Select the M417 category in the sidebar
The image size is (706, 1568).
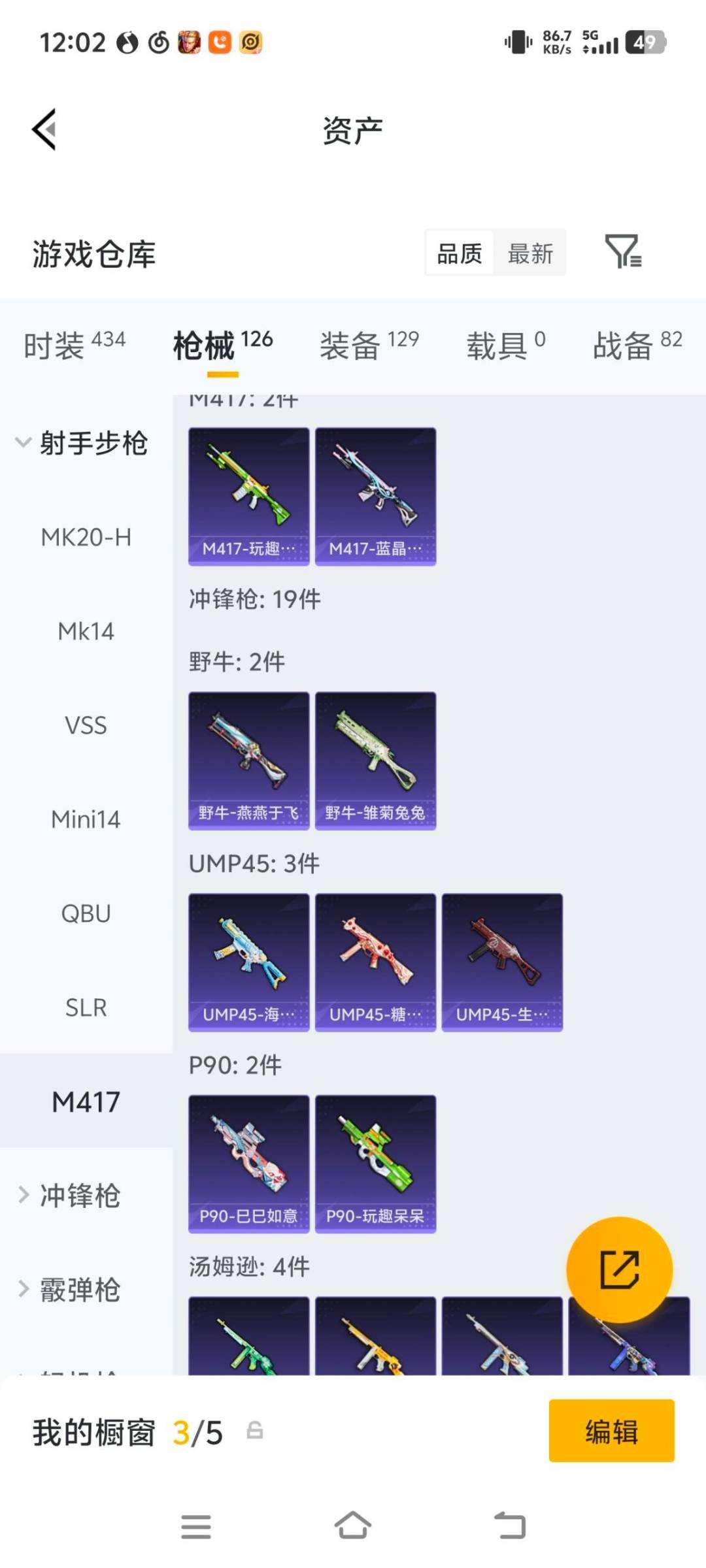tap(86, 1101)
